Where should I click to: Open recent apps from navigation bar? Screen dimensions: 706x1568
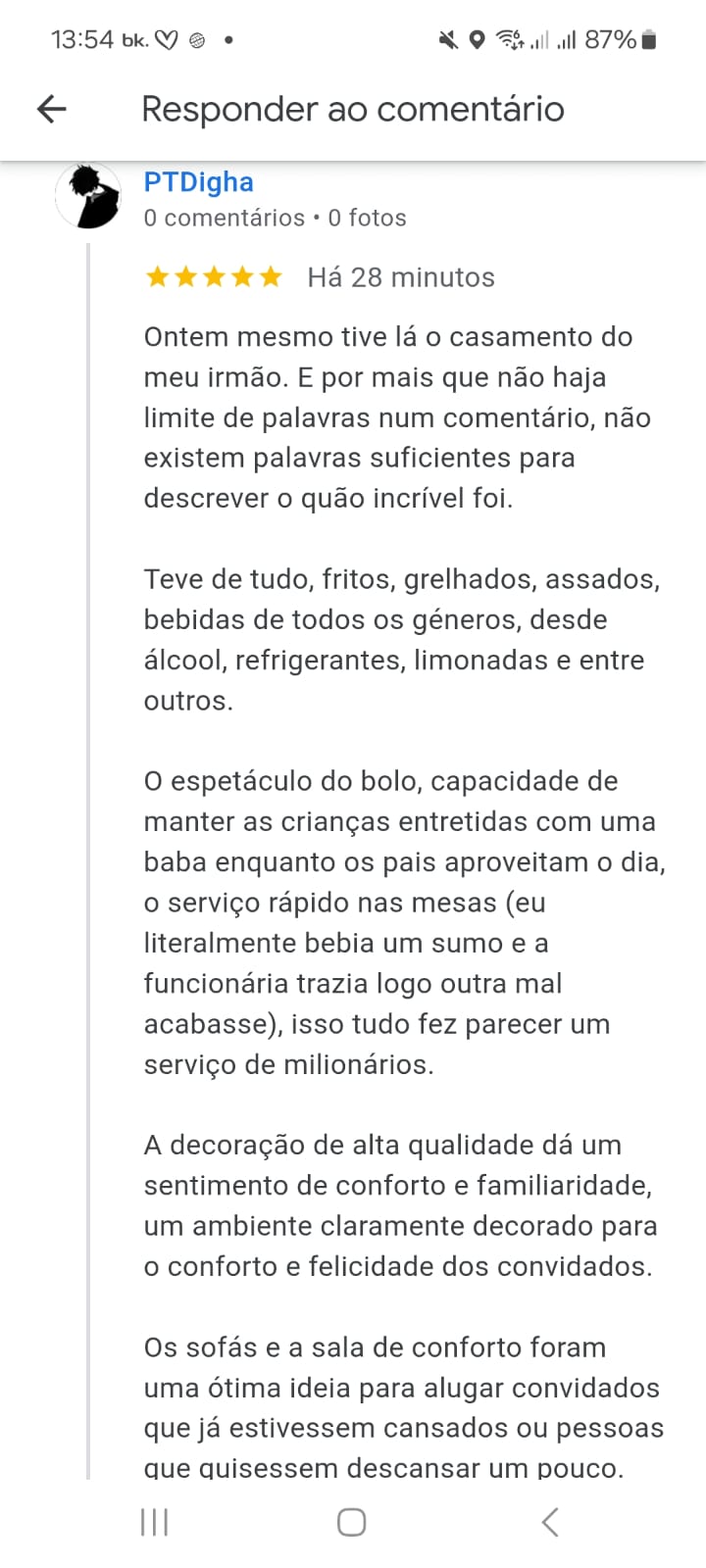pos(155,1522)
